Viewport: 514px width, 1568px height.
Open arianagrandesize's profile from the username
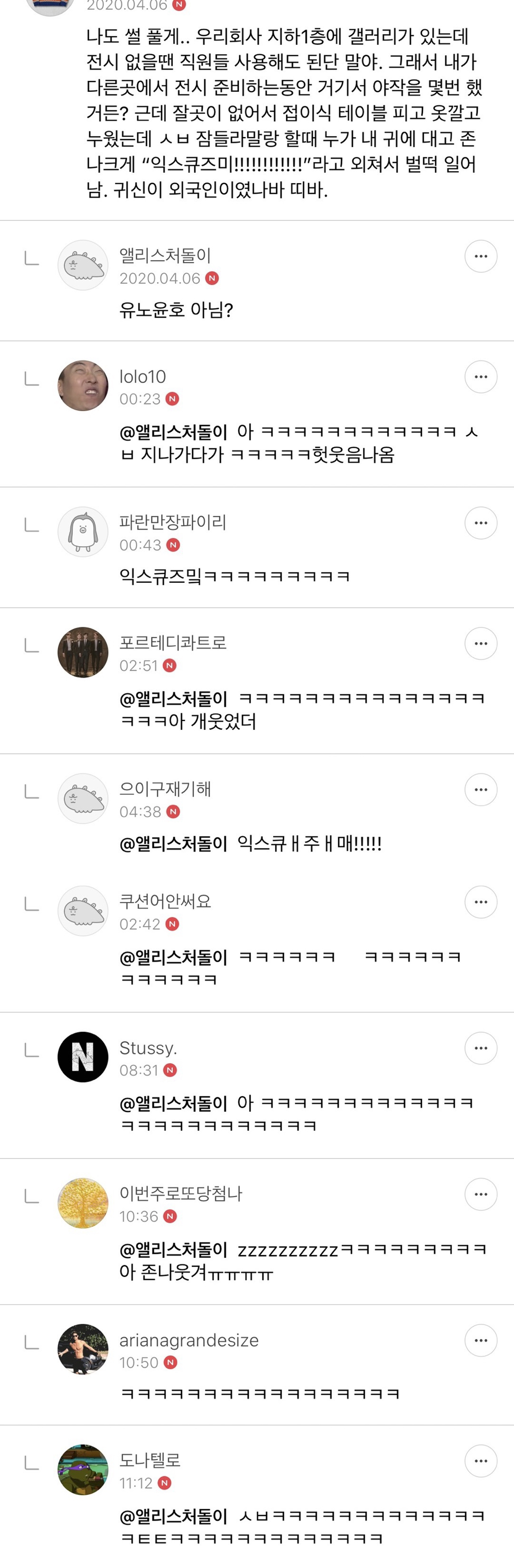[x=189, y=1340]
